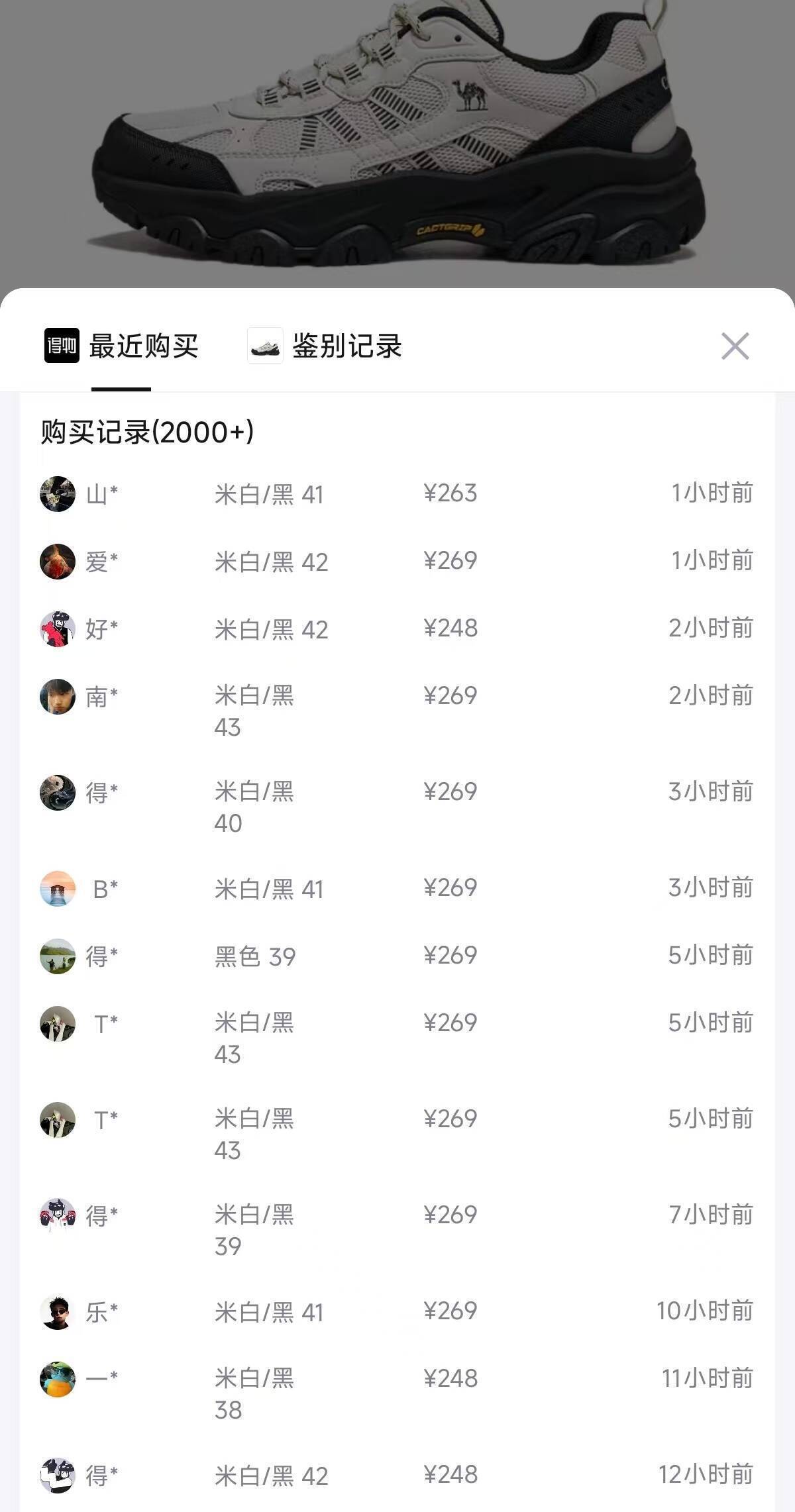Click the shoe product image

397,139
